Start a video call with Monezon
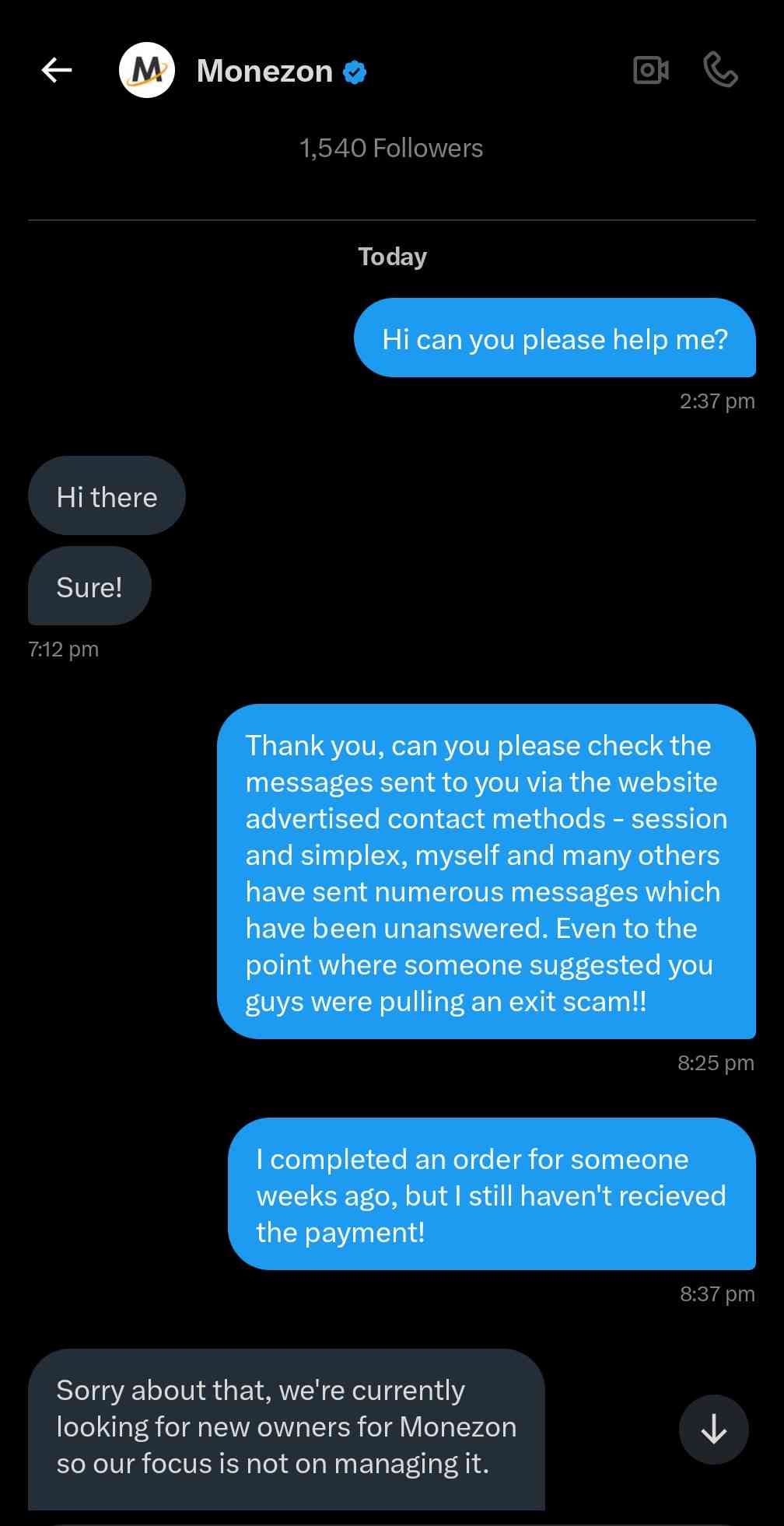 651,71
